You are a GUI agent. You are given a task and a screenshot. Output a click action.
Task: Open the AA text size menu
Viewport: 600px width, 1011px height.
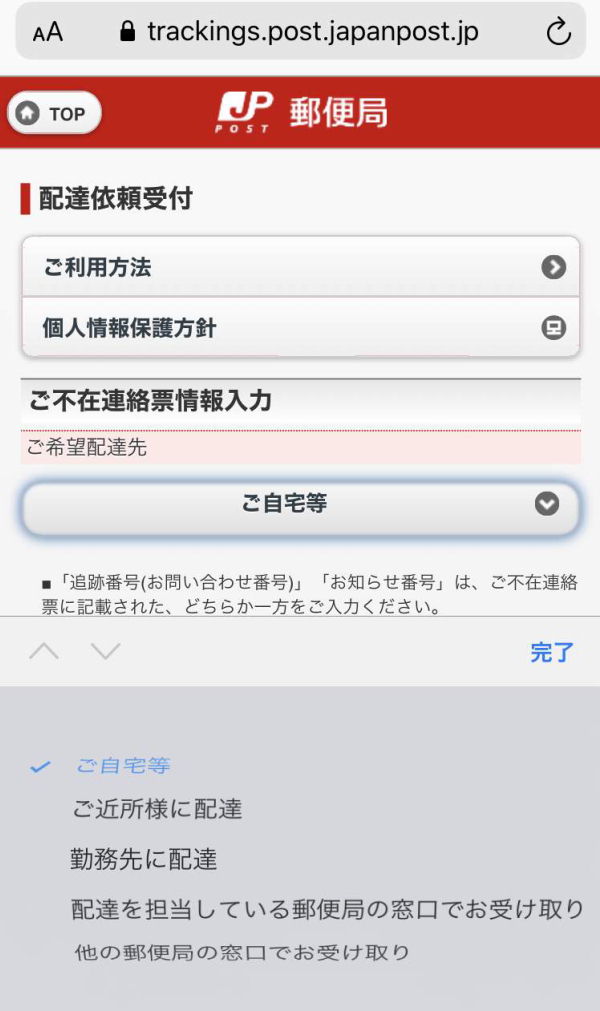point(48,32)
